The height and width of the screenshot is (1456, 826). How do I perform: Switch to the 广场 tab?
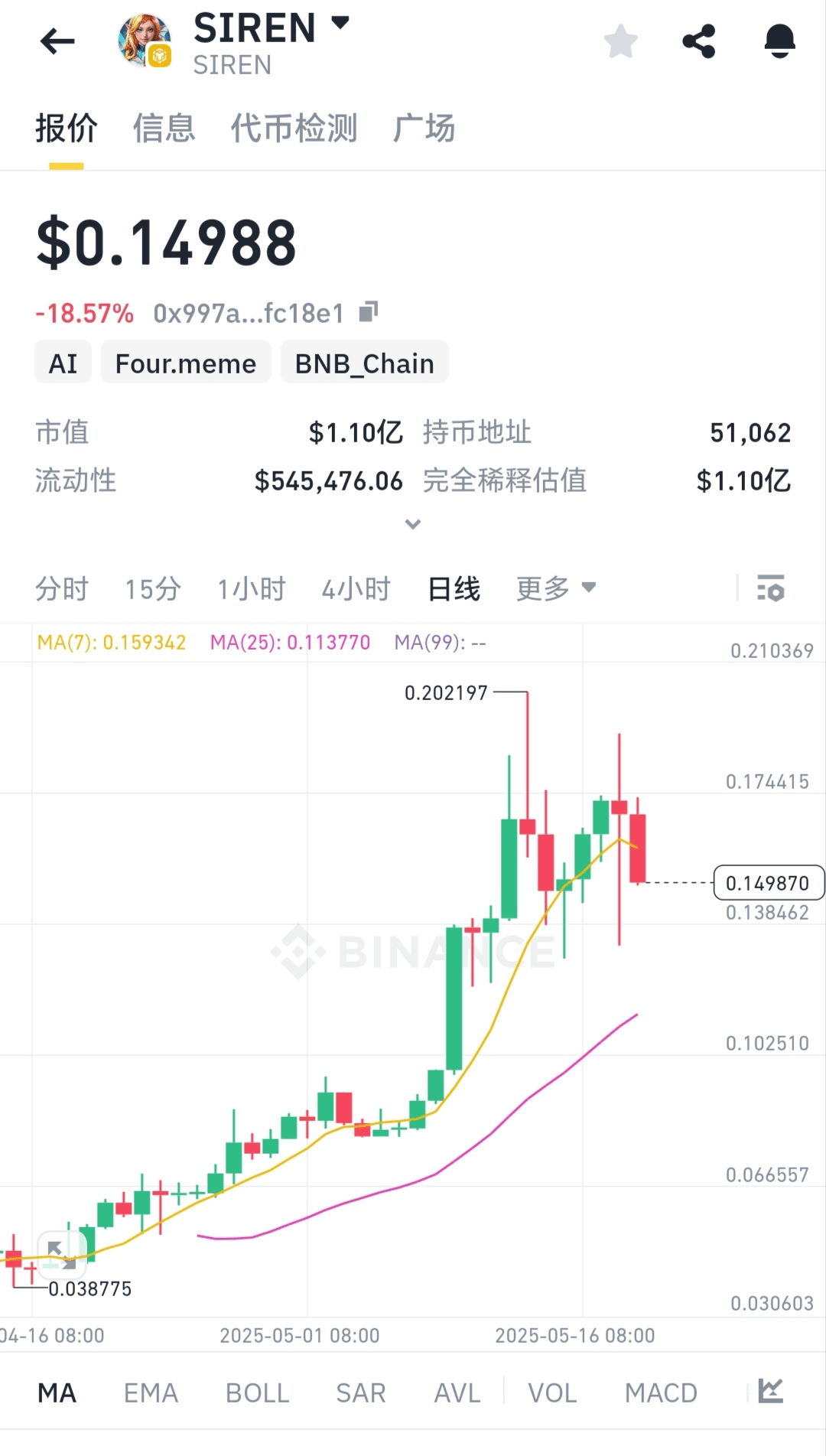tap(424, 128)
